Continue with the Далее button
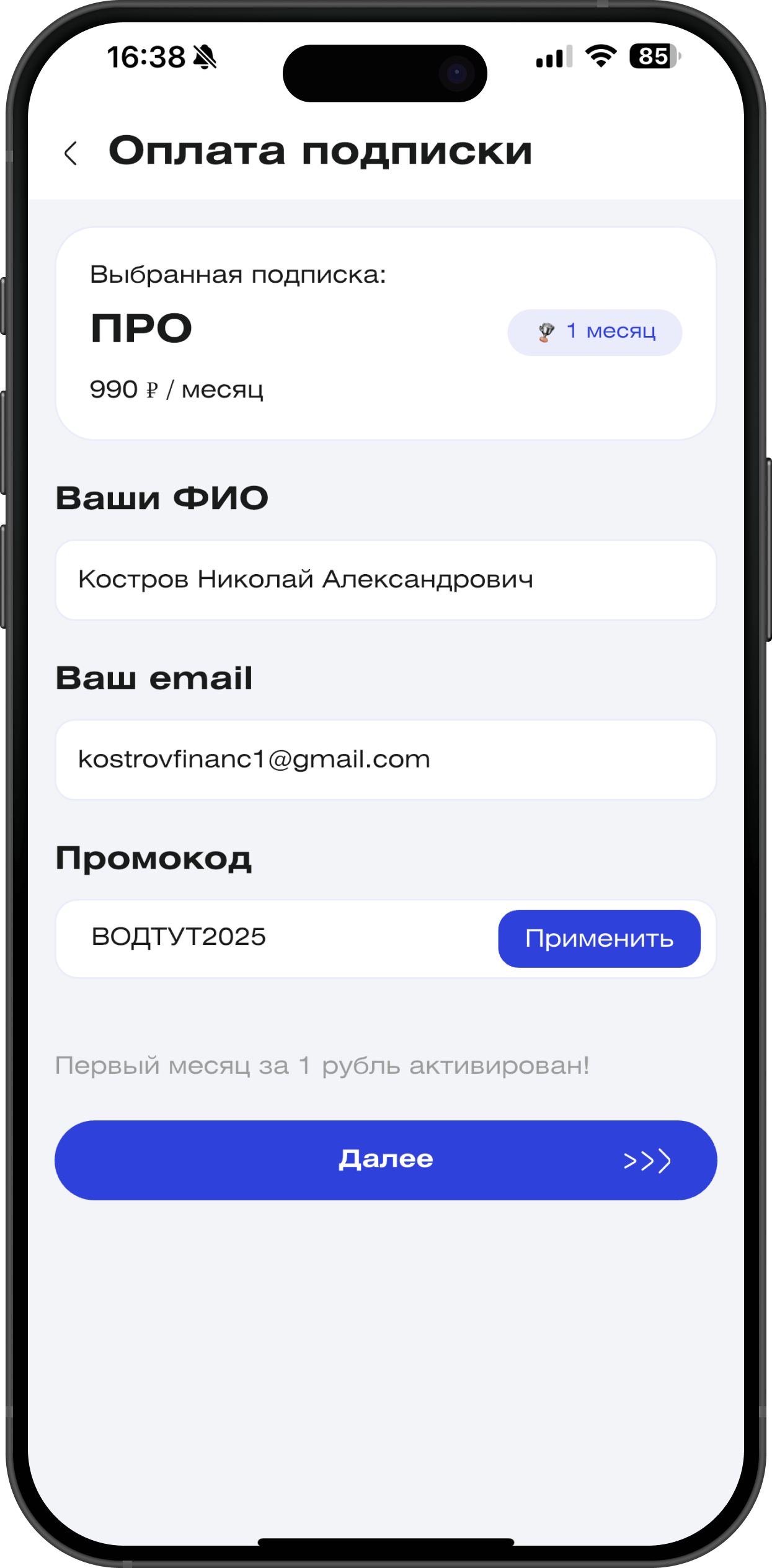Image resolution: width=772 pixels, height=1568 pixels. click(385, 1160)
